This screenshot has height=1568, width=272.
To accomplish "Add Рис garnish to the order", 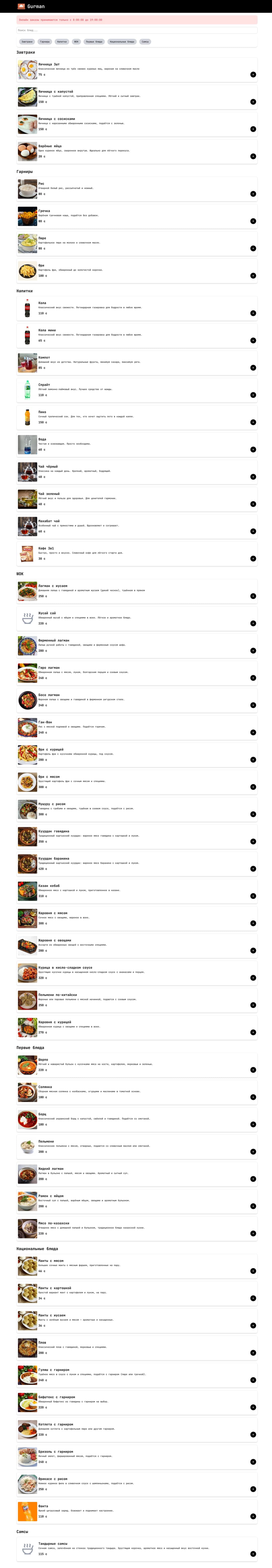I will point(253,194).
